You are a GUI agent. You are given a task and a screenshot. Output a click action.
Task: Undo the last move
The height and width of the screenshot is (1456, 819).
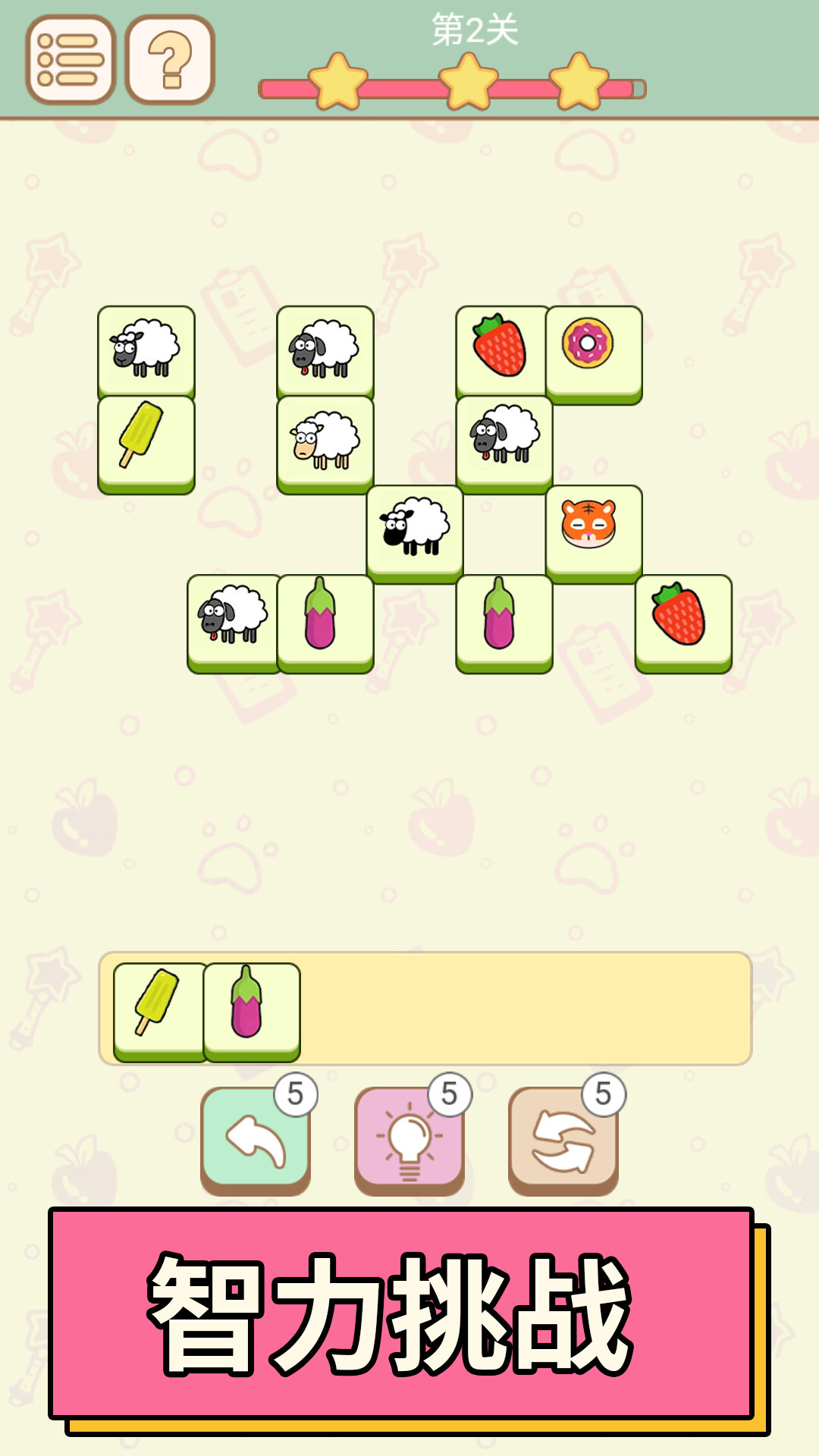coord(256,1139)
